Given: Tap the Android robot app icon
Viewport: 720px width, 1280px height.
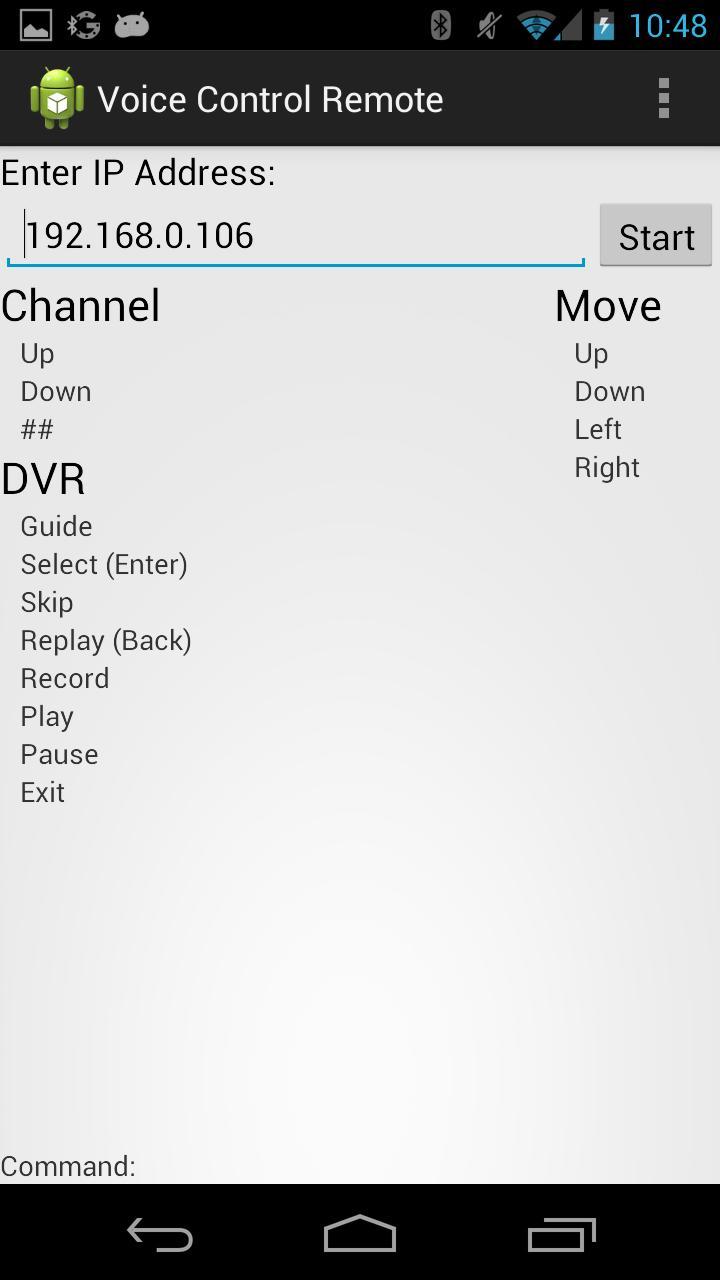Looking at the screenshot, I should pos(57,97).
